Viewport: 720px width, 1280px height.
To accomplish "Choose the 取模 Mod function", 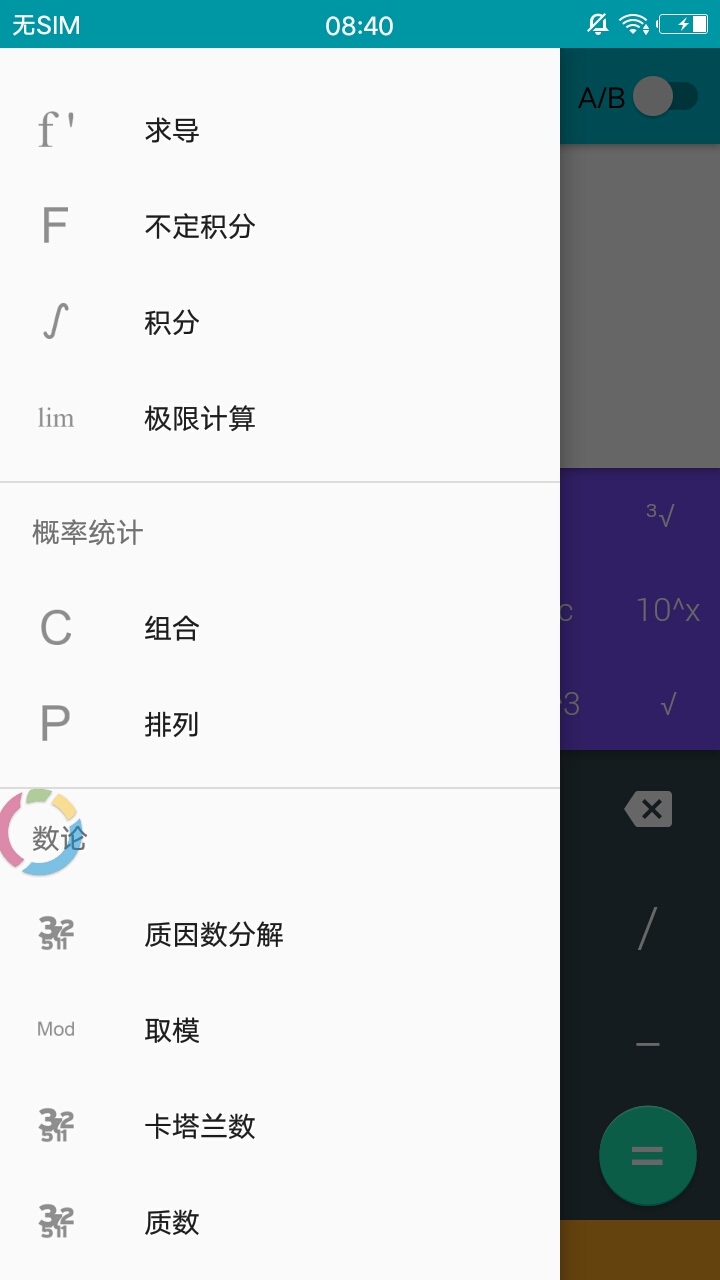I will coord(172,1030).
